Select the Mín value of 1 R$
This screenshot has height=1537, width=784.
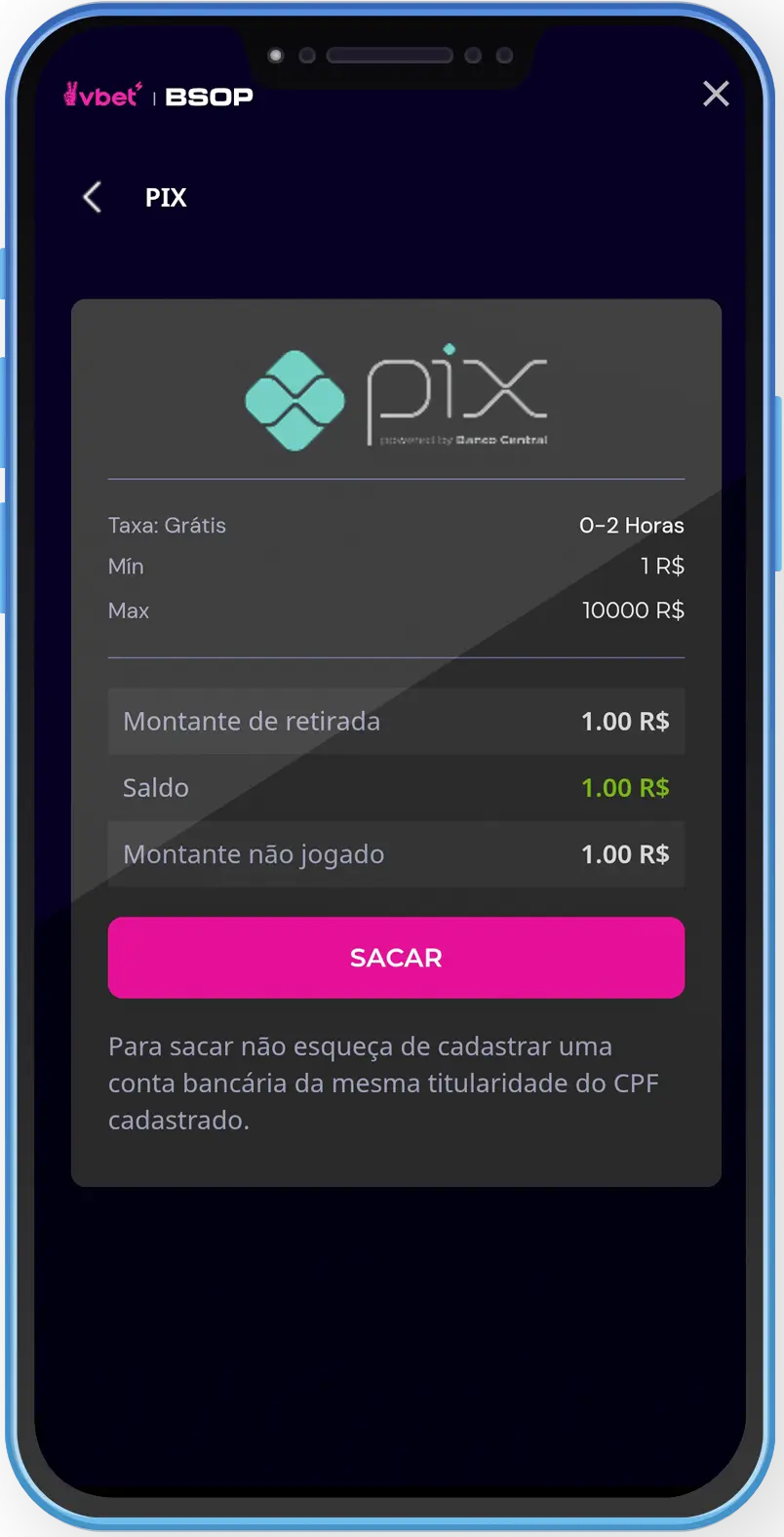663,567
